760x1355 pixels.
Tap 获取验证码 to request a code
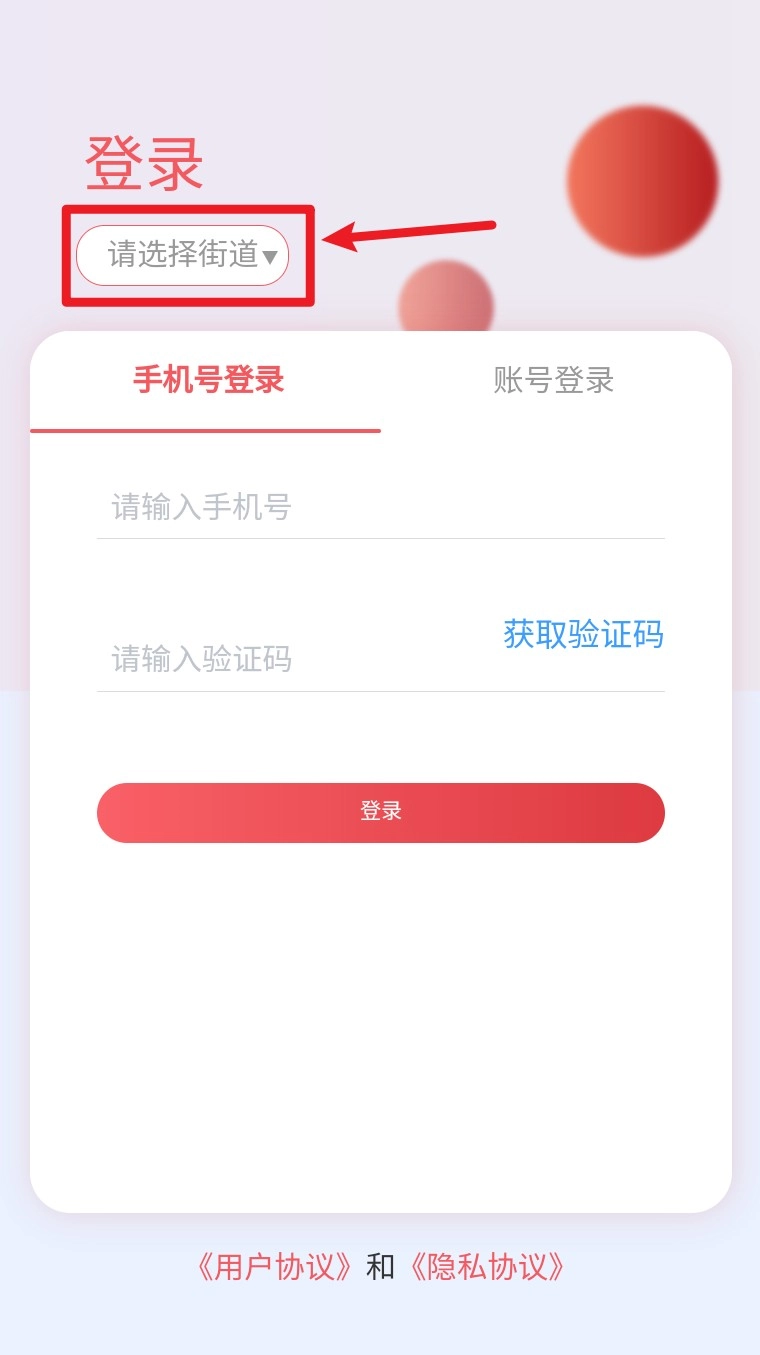(x=583, y=634)
